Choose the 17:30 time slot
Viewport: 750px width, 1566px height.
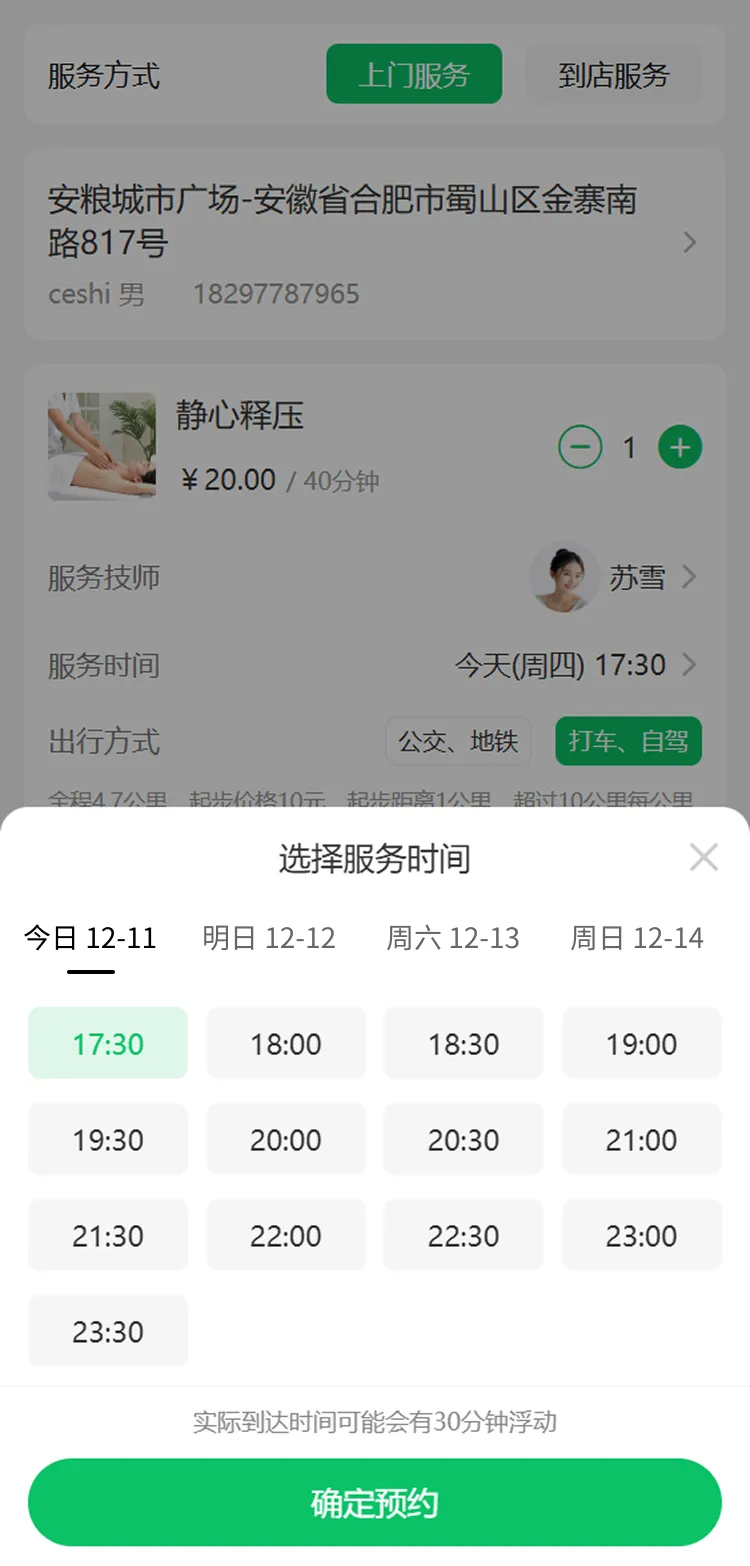coord(108,1043)
